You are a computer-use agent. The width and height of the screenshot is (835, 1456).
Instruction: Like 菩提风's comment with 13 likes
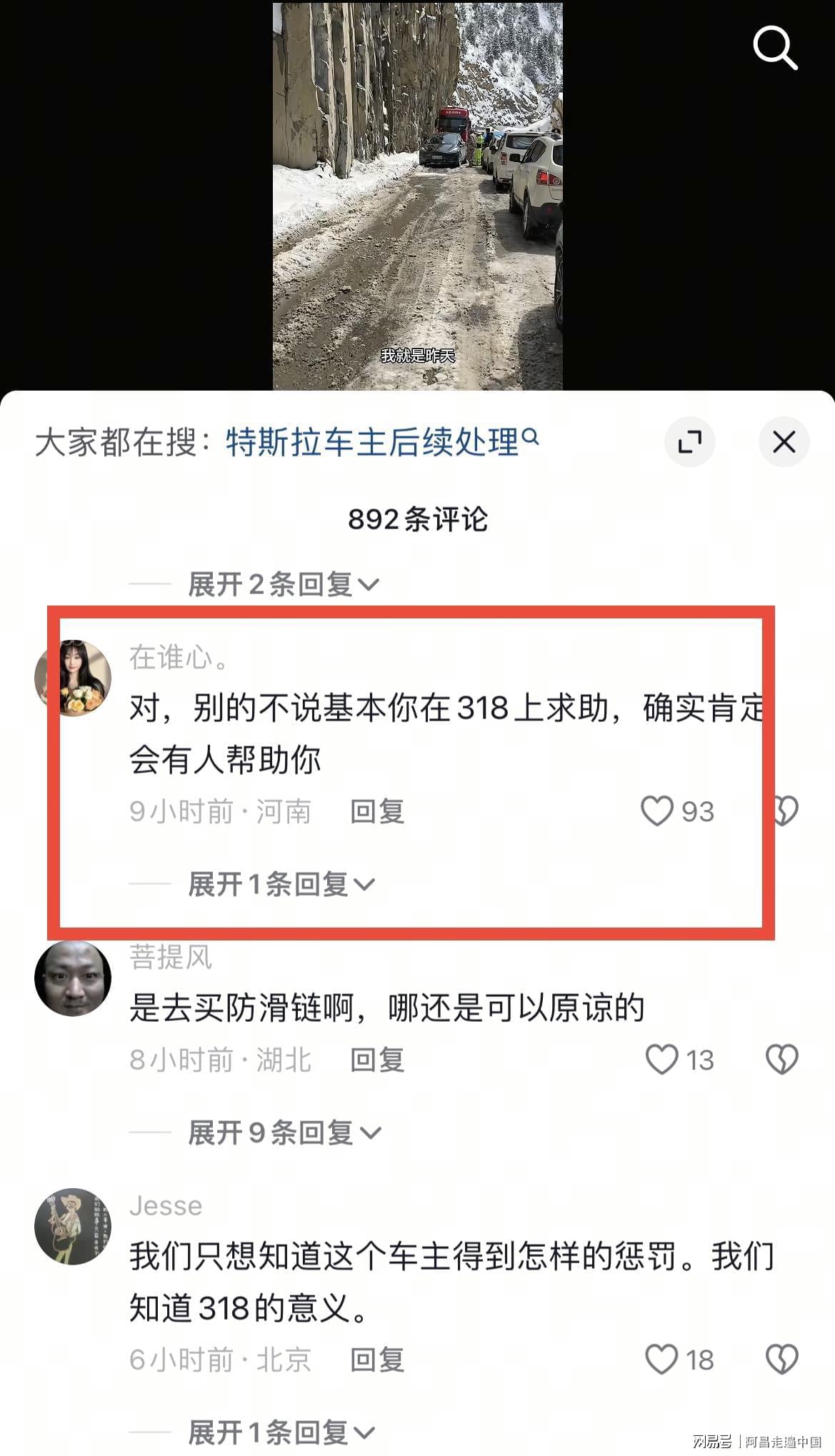pos(679,1060)
